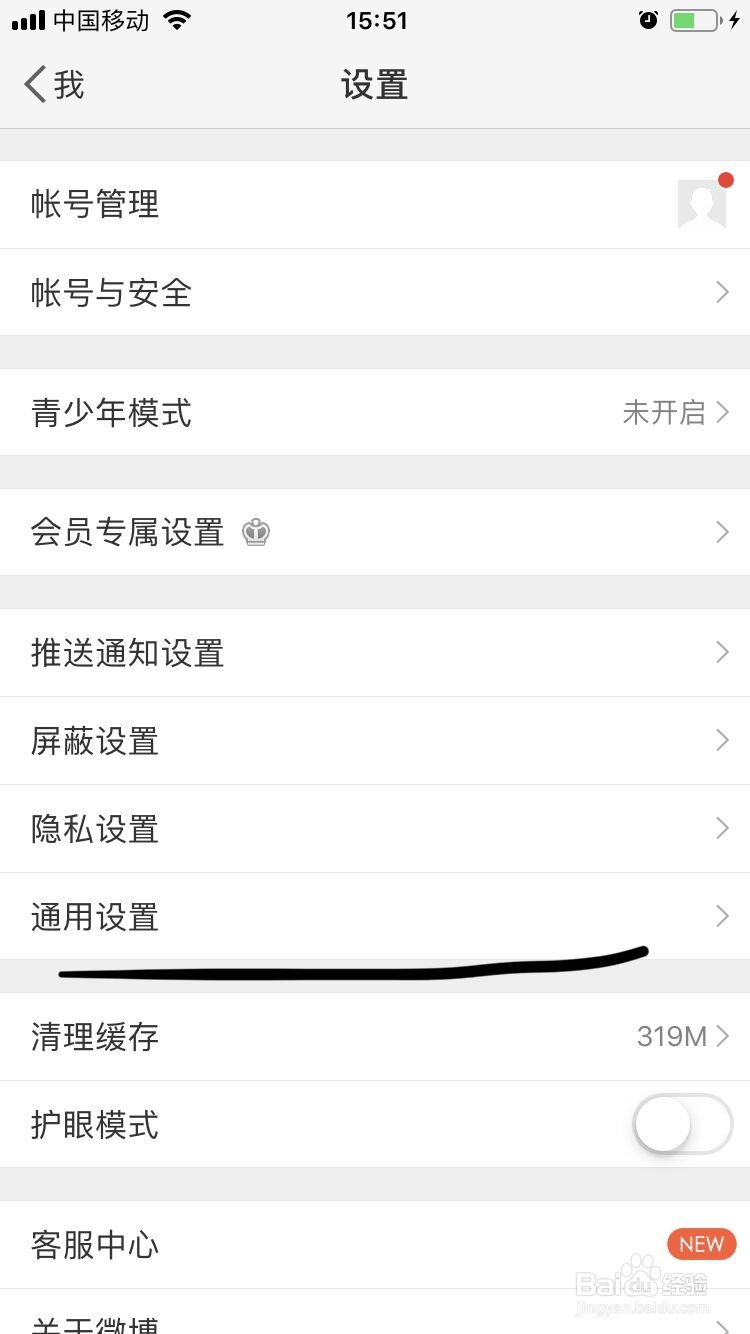Open the 通用设置 menu entry
The width and height of the screenshot is (750, 1334).
[x=95, y=916]
